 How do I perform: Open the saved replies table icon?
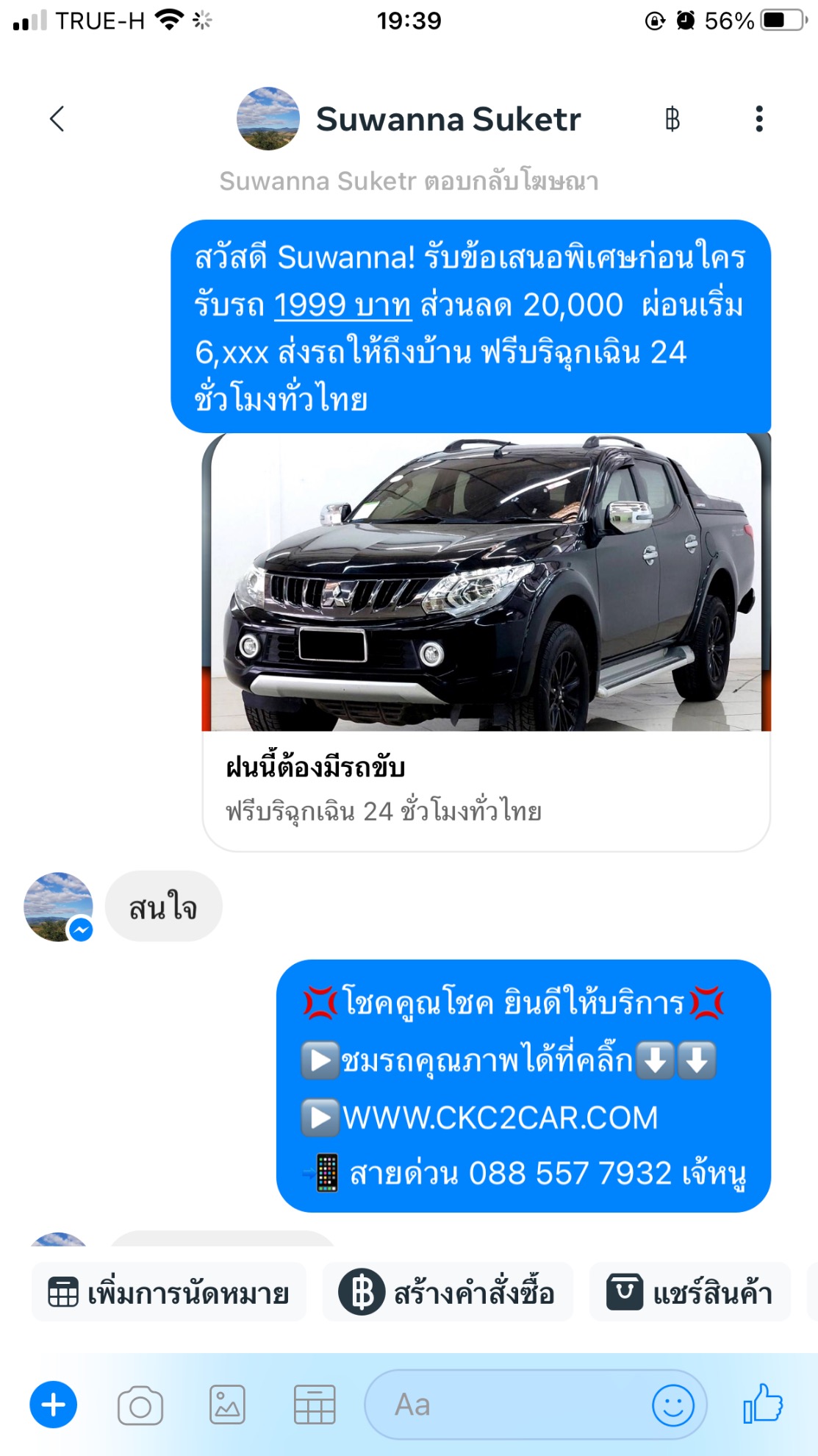[315, 1405]
